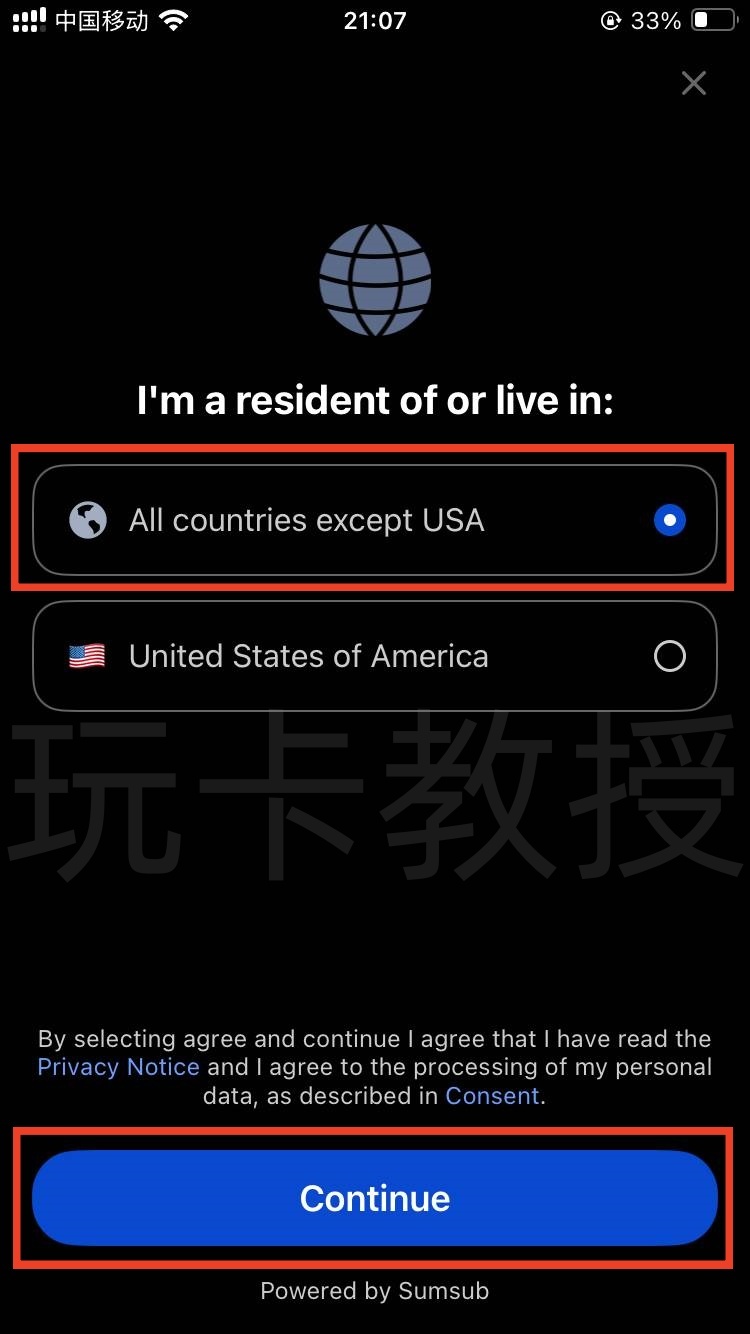The image size is (750, 1334).
Task: Click the I'm a resident of heading text
Action: [375, 400]
